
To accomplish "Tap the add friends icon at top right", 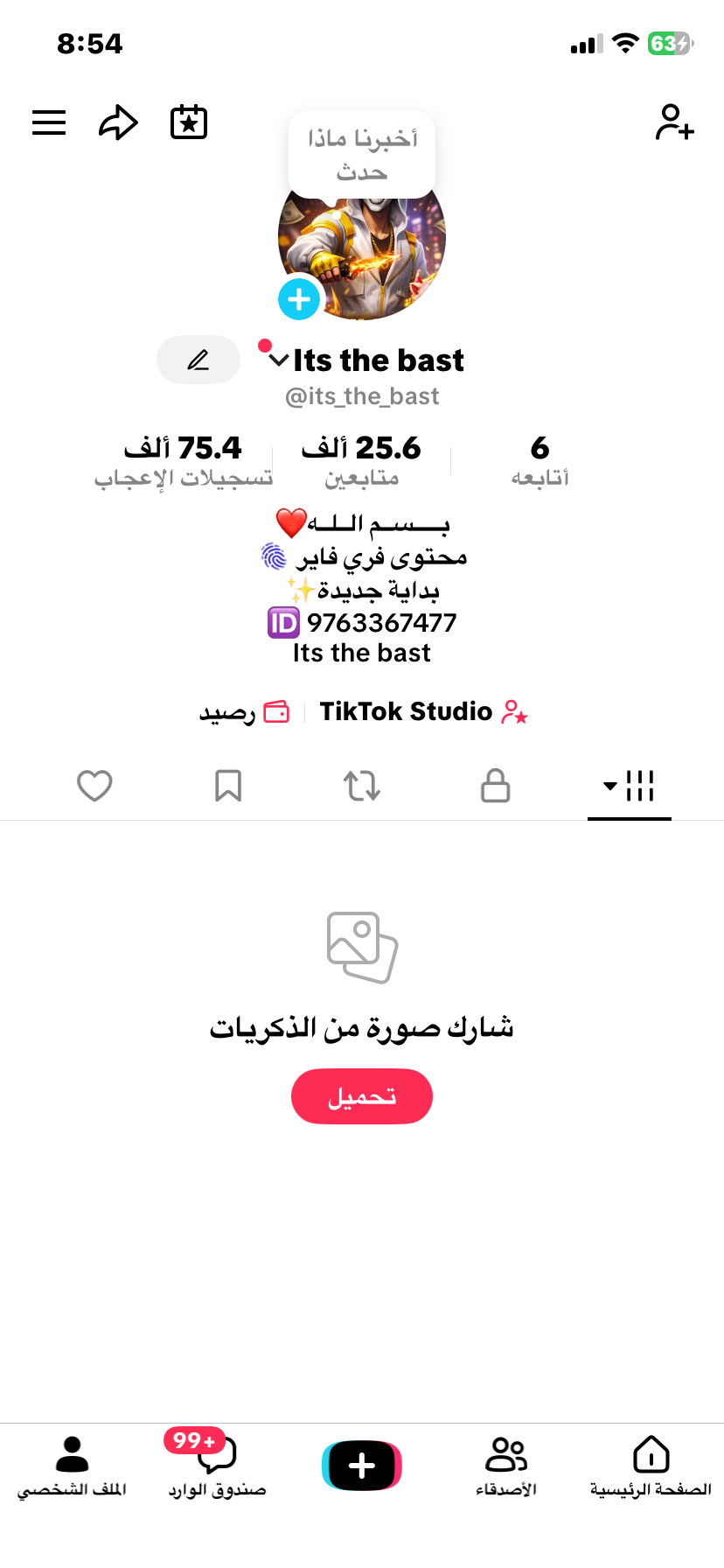I will pos(673,123).
